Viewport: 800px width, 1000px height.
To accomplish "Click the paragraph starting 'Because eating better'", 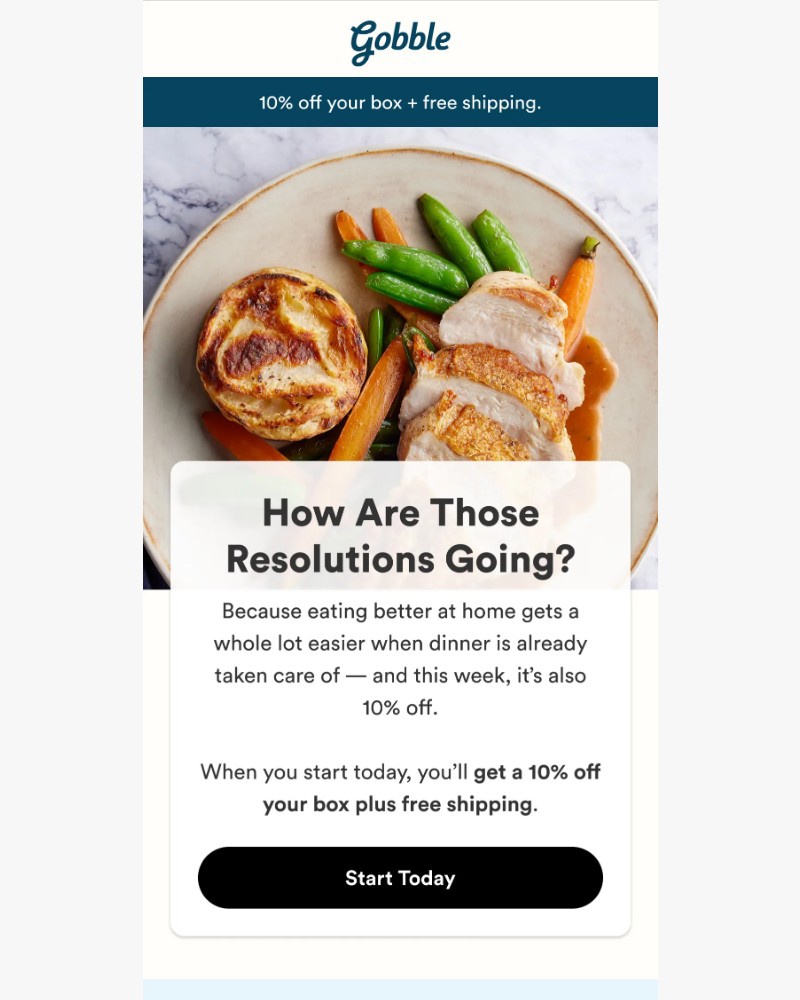I will 400,643.
